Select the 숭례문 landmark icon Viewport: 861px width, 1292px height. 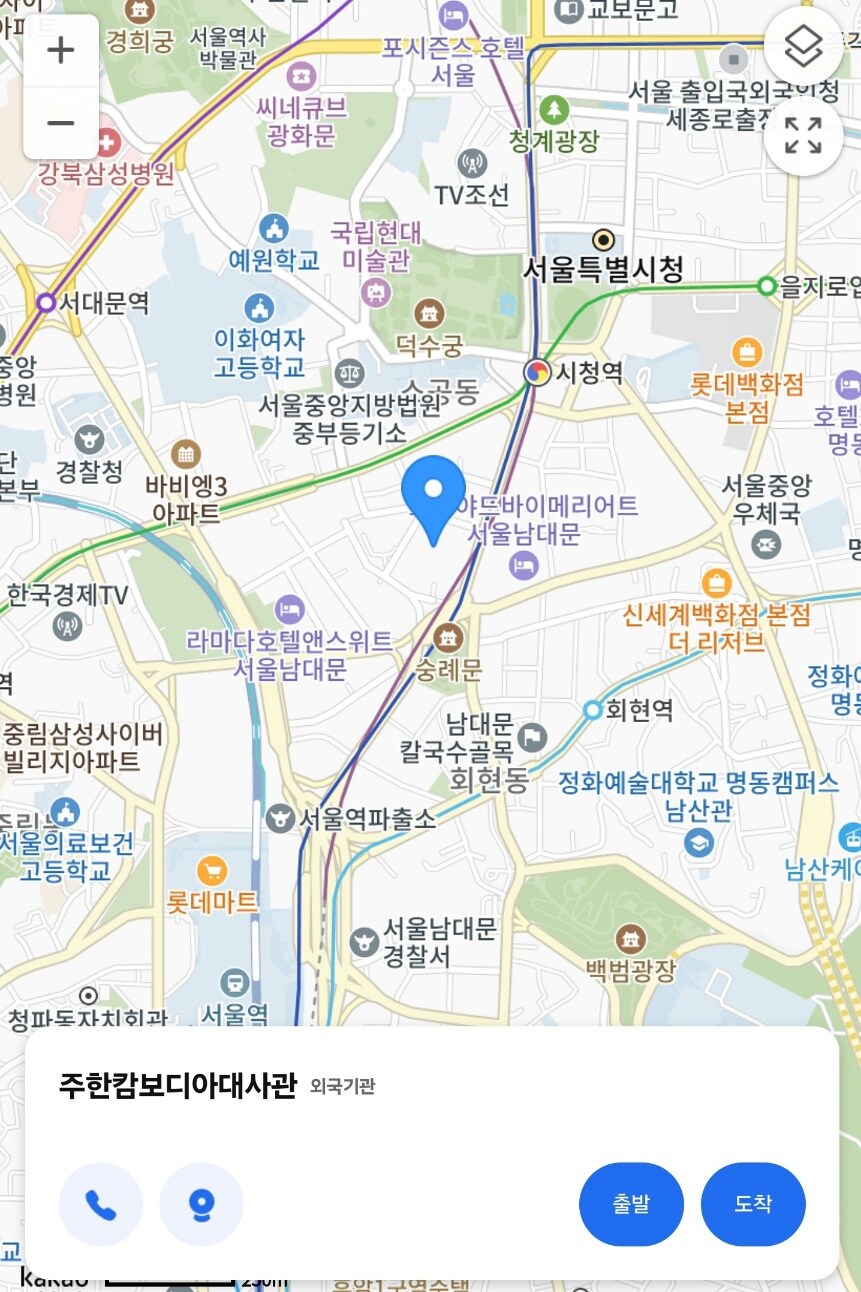(x=450, y=635)
